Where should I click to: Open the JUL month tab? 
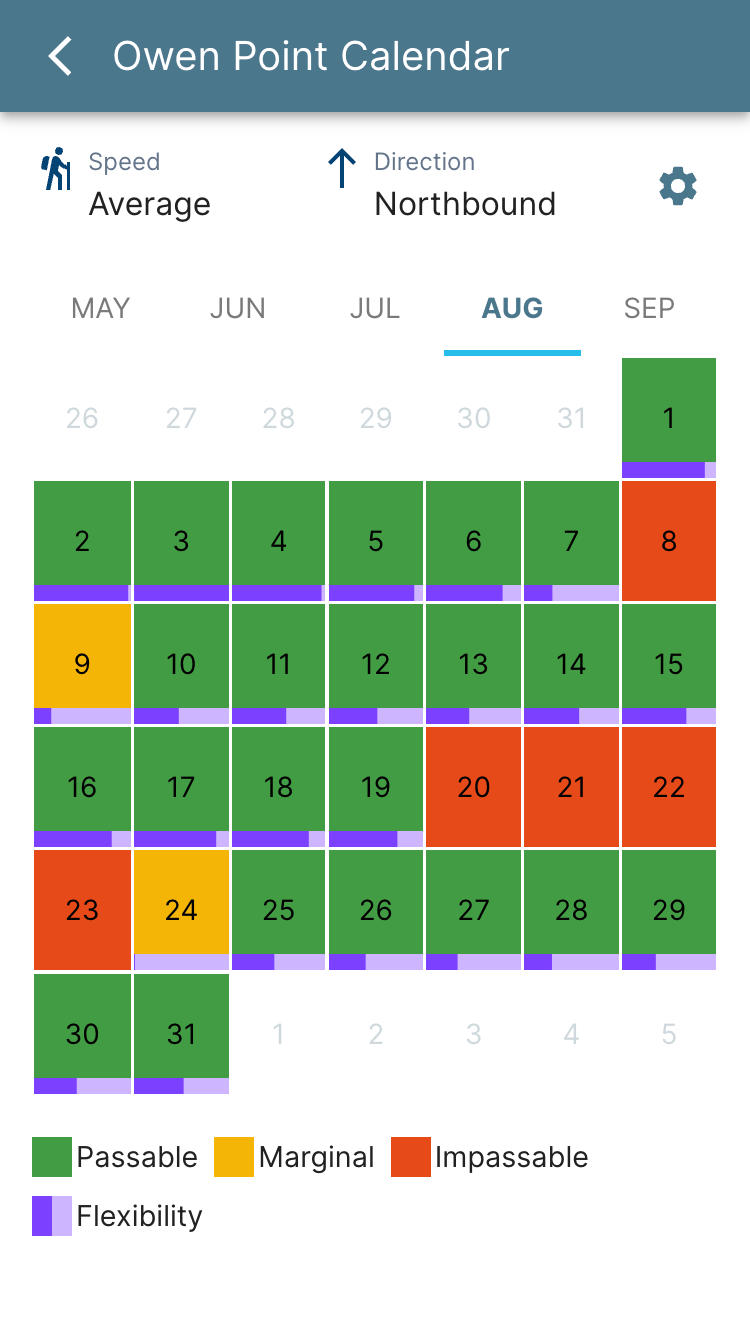pos(374,309)
